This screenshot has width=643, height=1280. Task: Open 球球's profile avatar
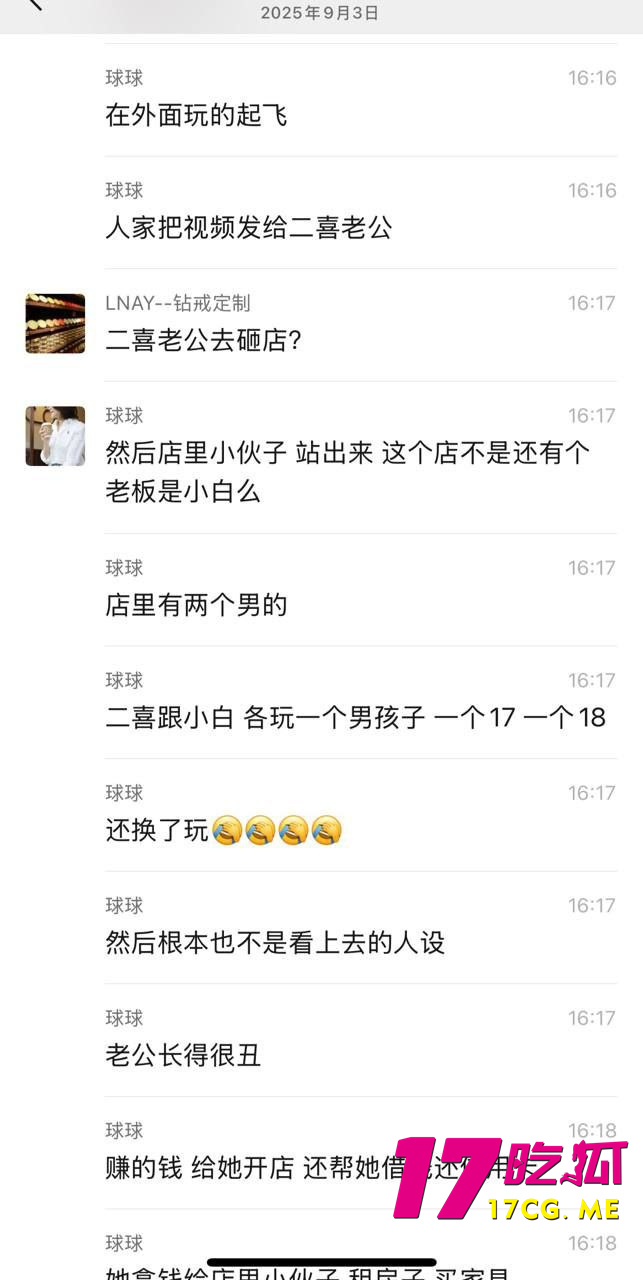[x=55, y=436]
